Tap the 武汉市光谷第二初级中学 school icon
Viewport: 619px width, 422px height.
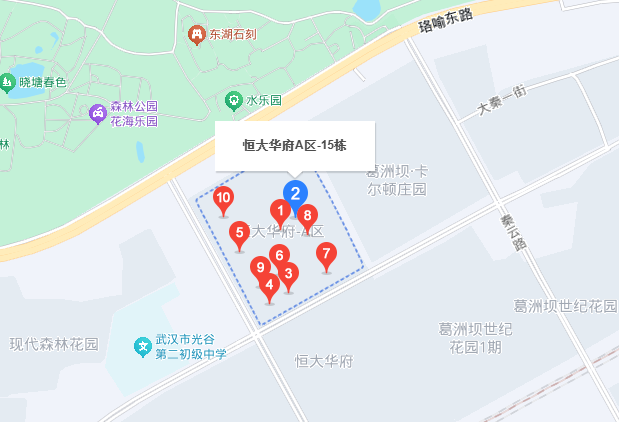(143, 346)
